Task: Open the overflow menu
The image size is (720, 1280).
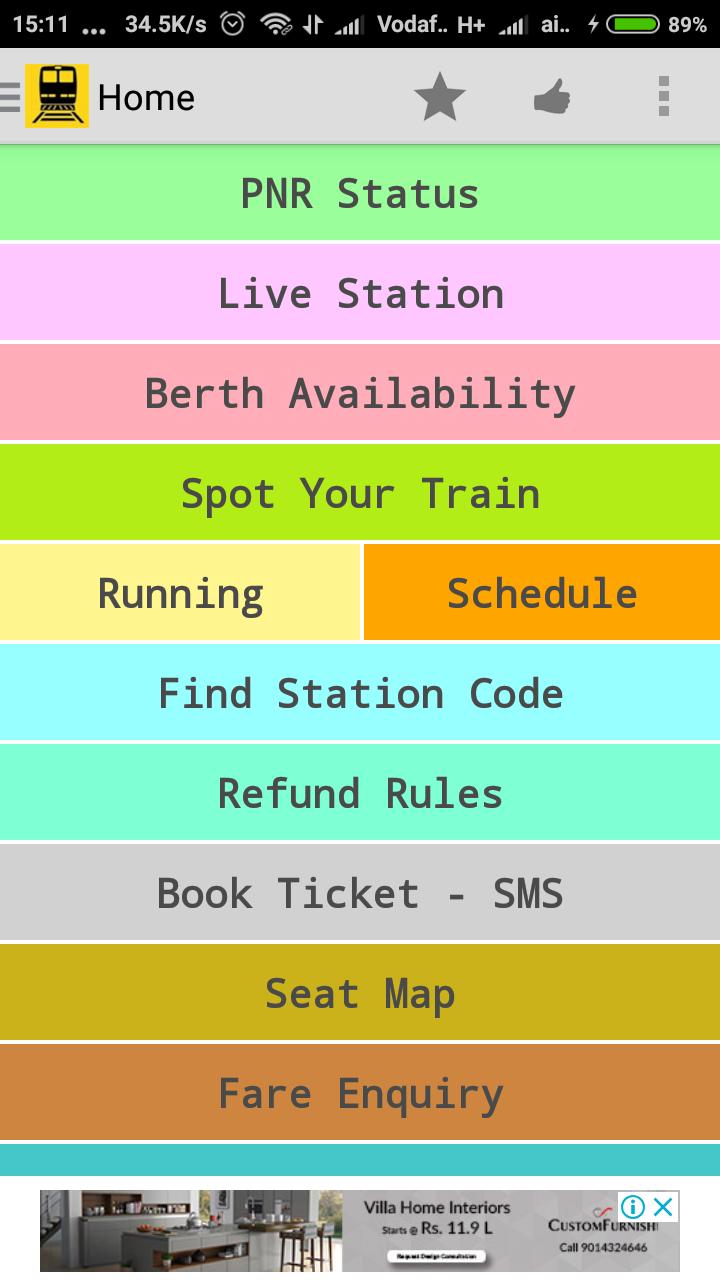Action: (663, 97)
